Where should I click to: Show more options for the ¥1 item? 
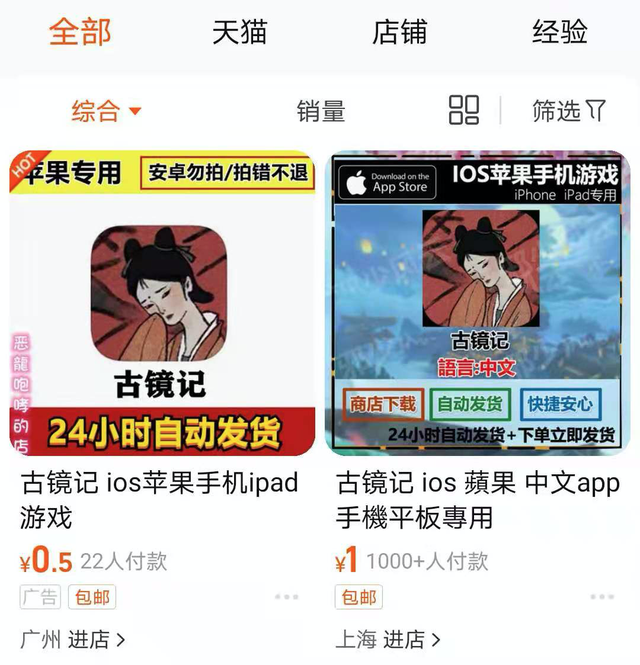tap(602, 597)
